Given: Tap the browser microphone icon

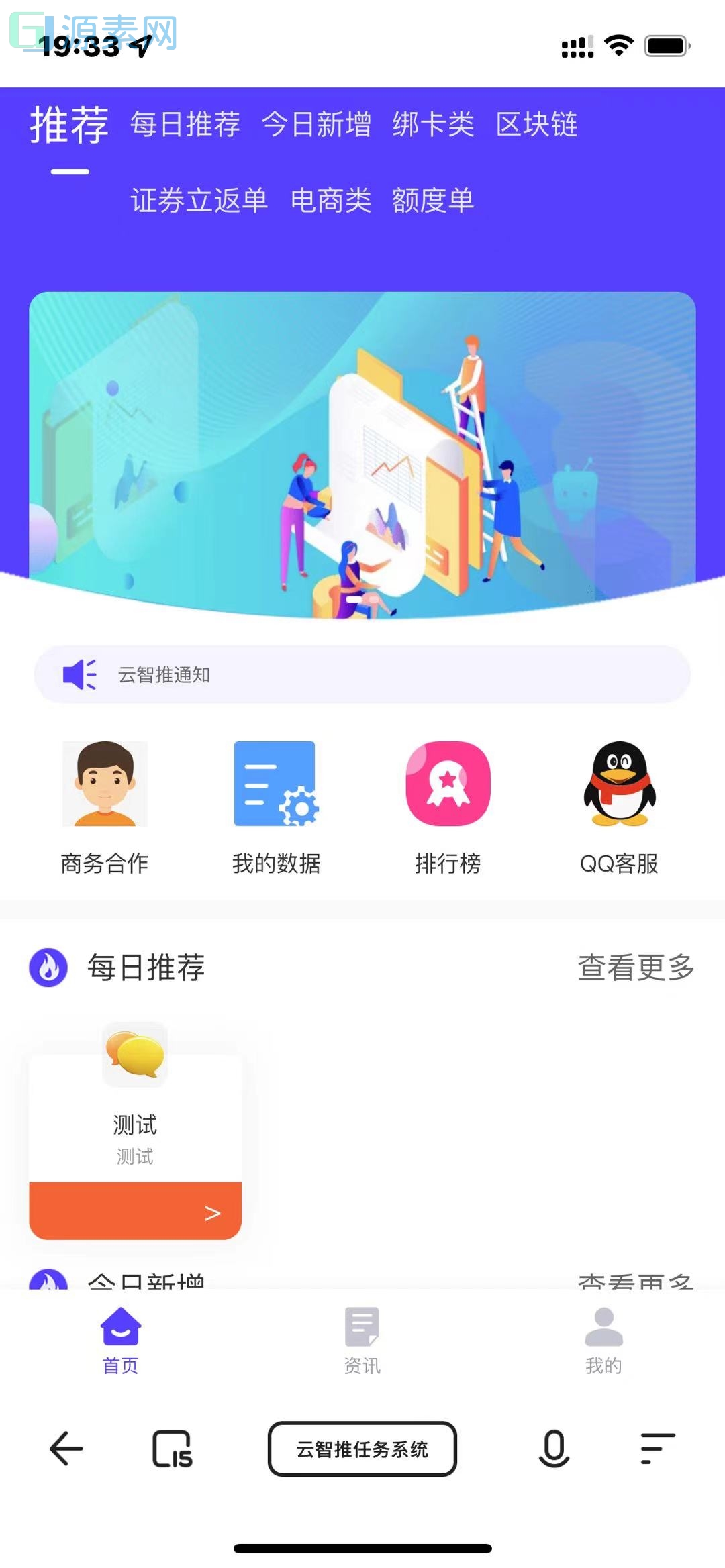Looking at the screenshot, I should 552,1449.
